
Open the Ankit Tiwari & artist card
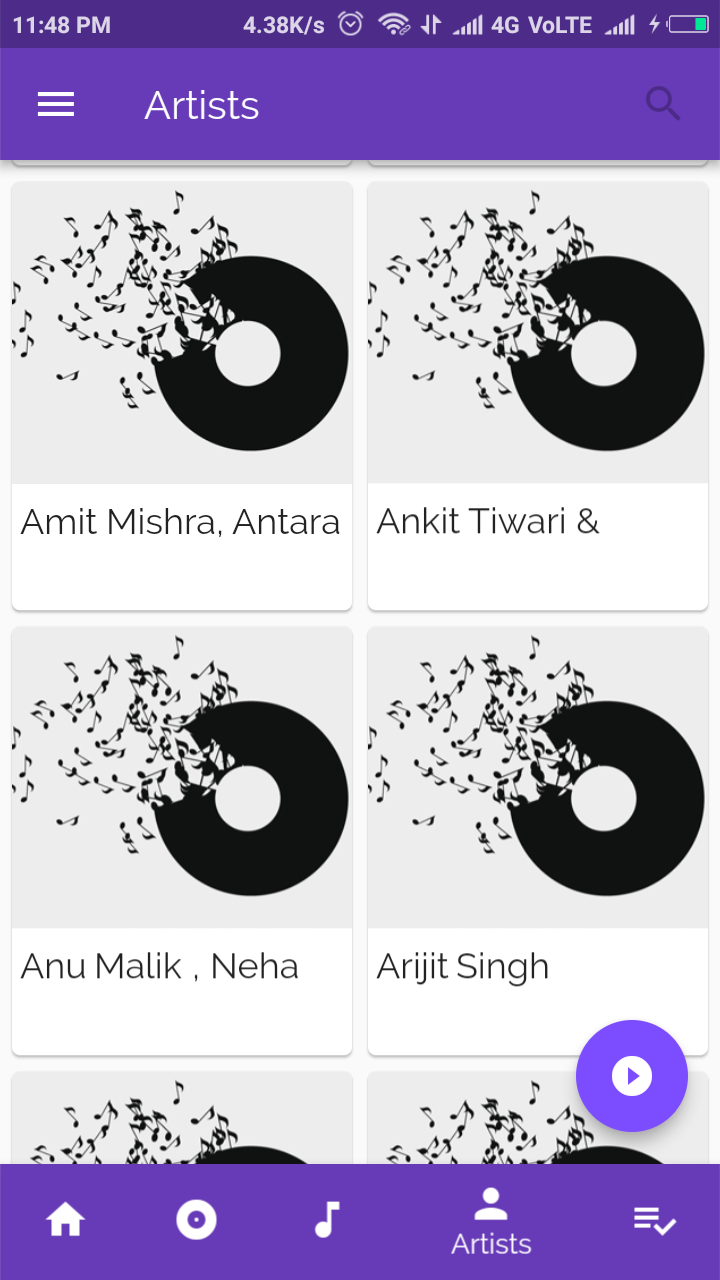[538, 396]
